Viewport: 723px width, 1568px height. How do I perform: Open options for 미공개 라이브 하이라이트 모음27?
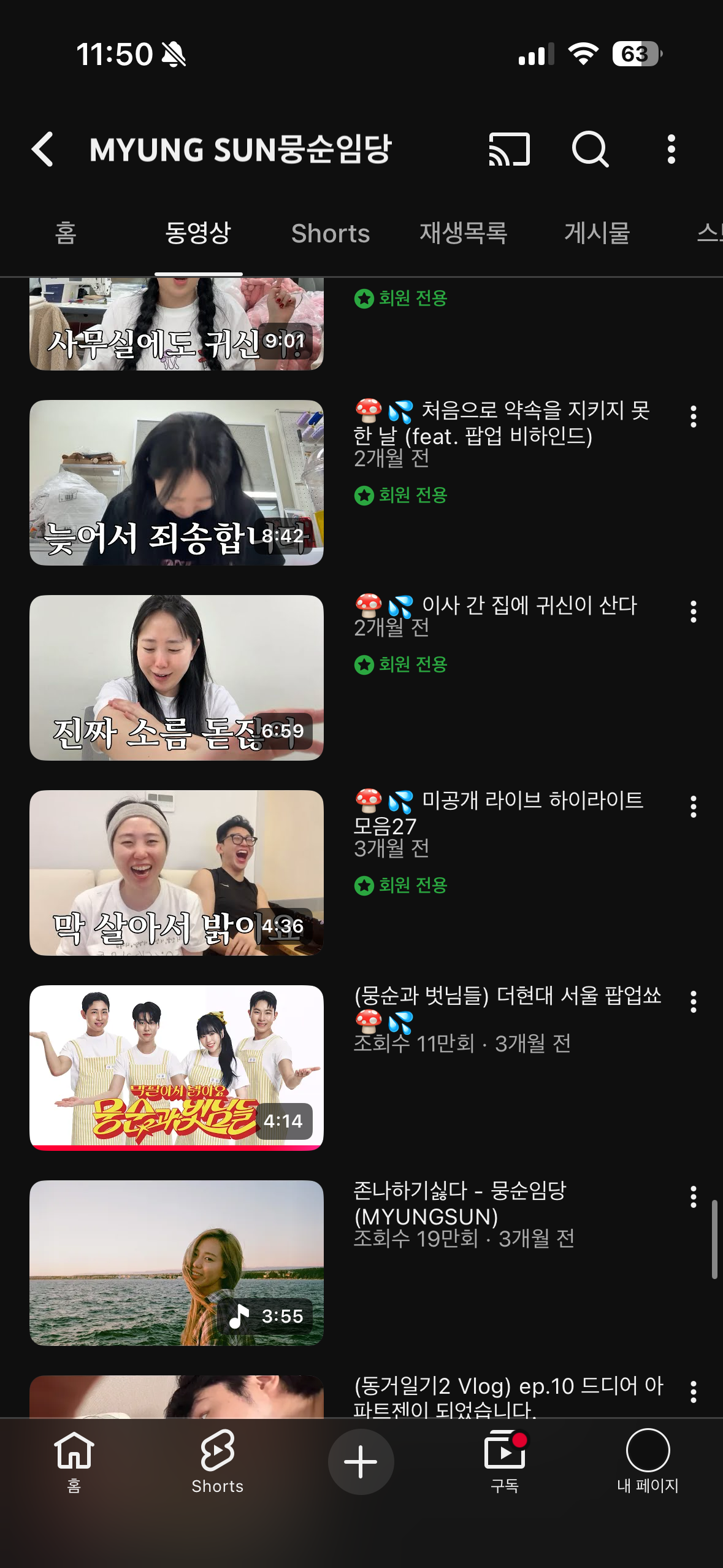pyautogui.click(x=694, y=807)
